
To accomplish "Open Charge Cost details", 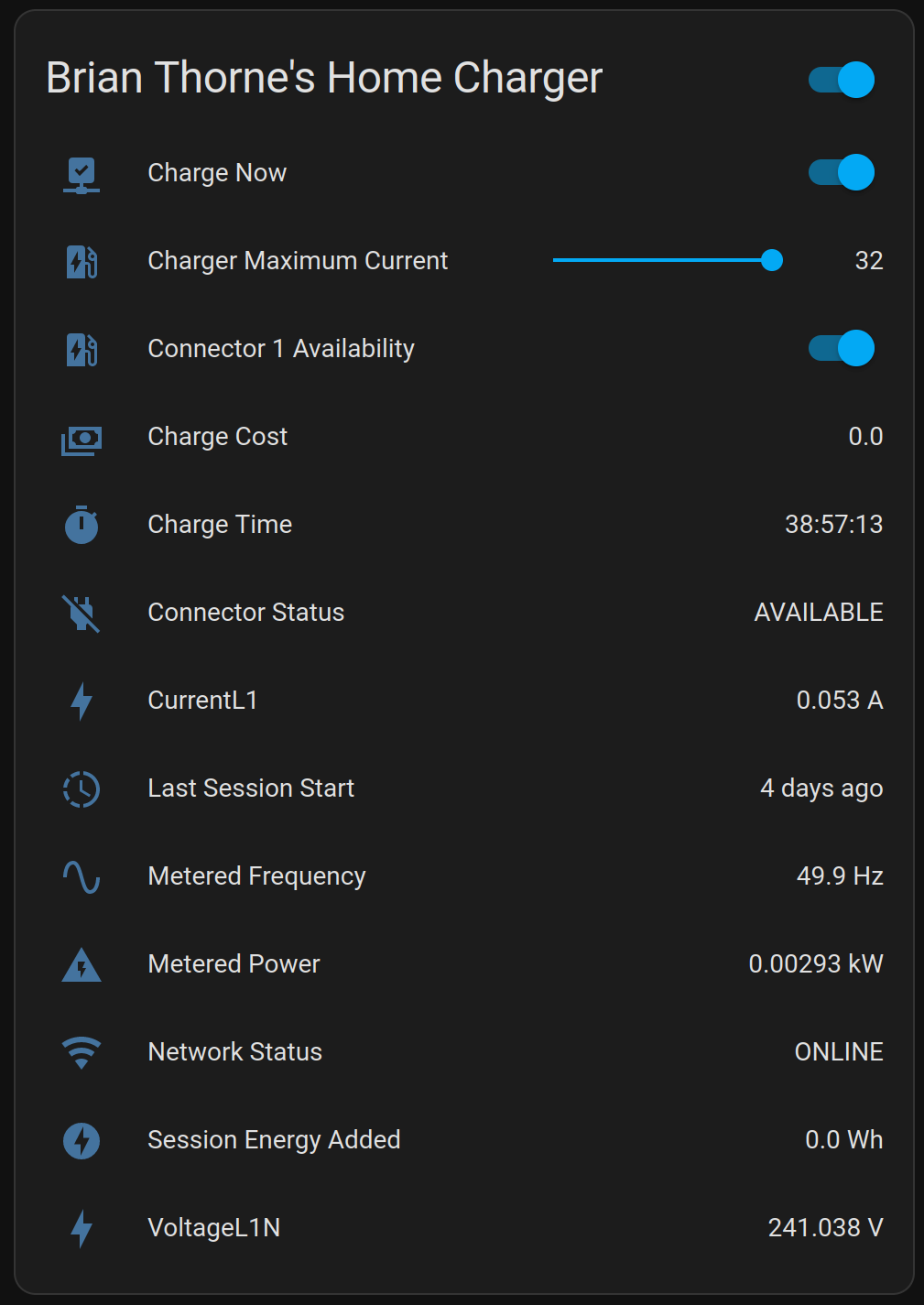I will (x=218, y=437).
